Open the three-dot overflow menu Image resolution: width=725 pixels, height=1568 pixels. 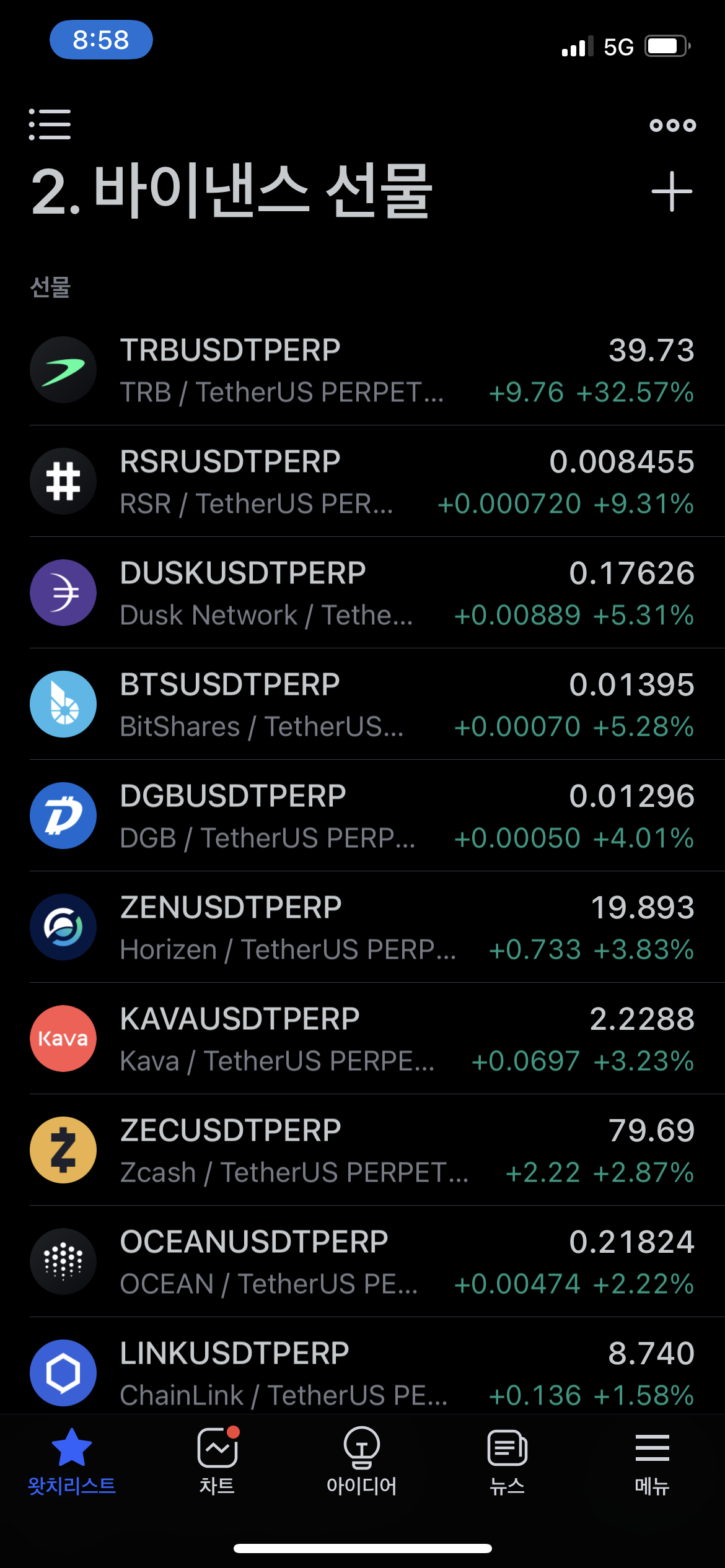pyautogui.click(x=672, y=125)
